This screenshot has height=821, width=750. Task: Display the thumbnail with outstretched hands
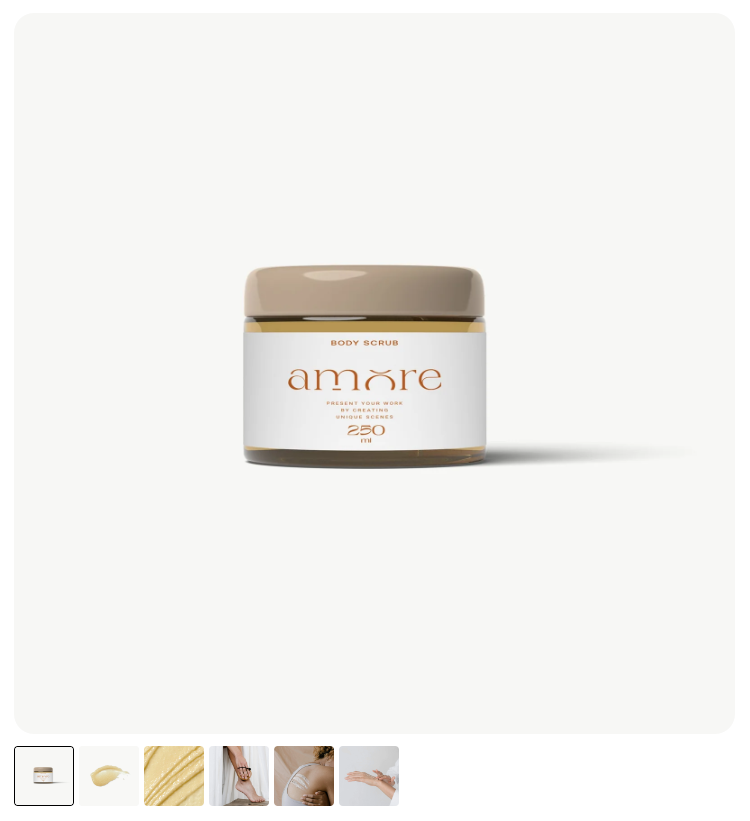pyautogui.click(x=369, y=776)
